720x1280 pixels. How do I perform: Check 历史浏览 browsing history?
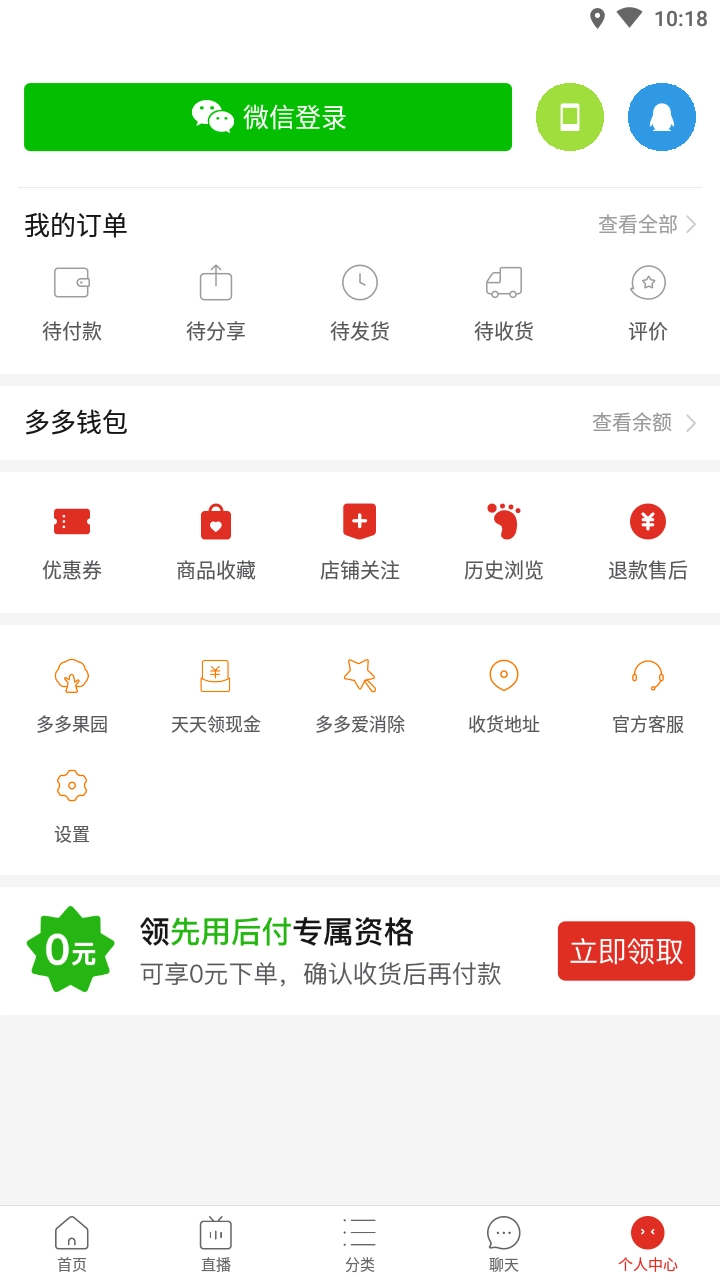click(503, 535)
